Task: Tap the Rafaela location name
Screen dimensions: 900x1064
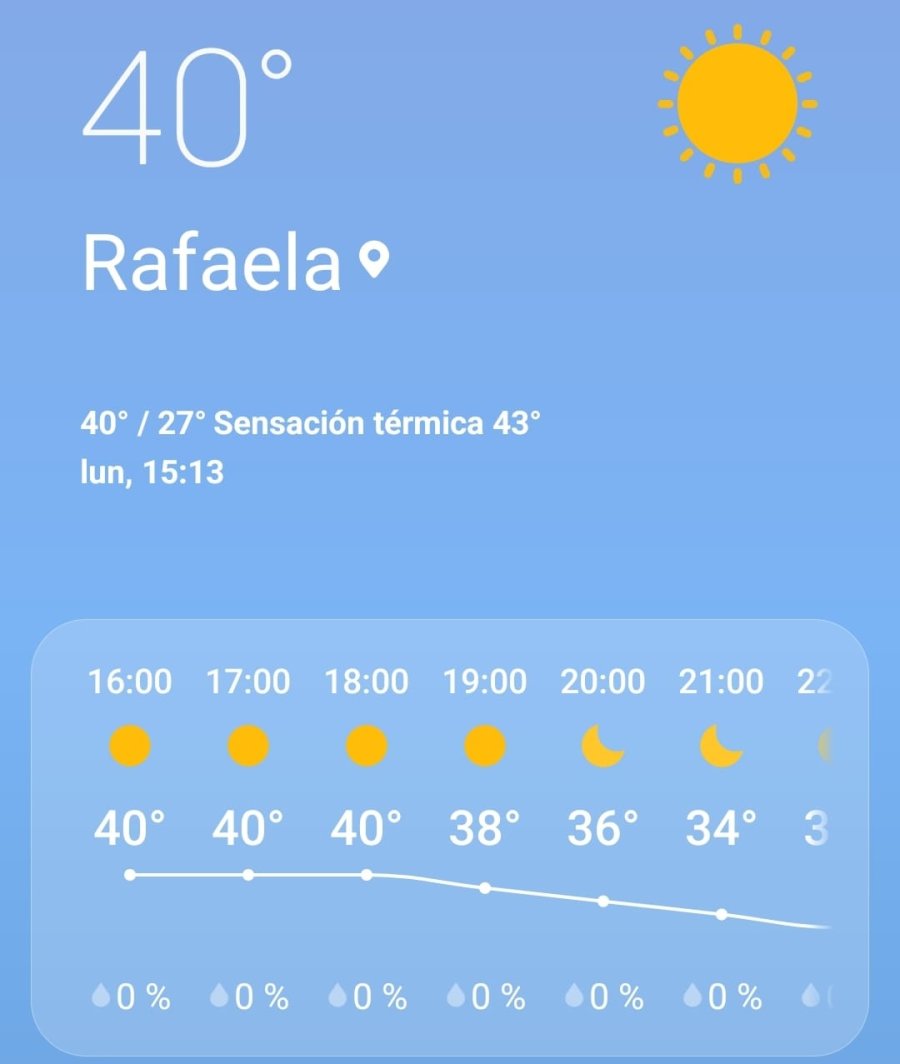Action: pyautogui.click(x=212, y=264)
